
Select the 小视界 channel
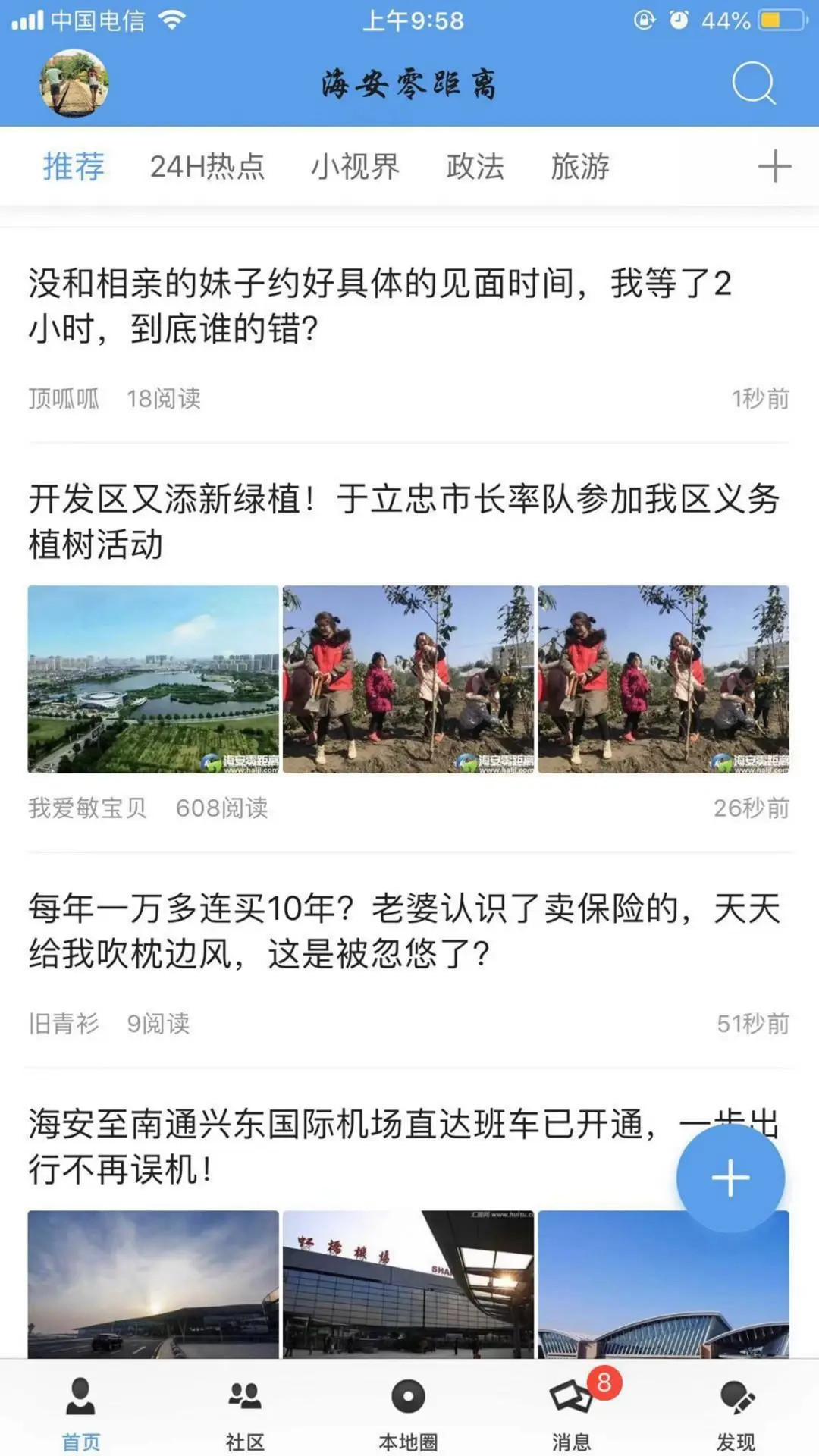[356, 168]
